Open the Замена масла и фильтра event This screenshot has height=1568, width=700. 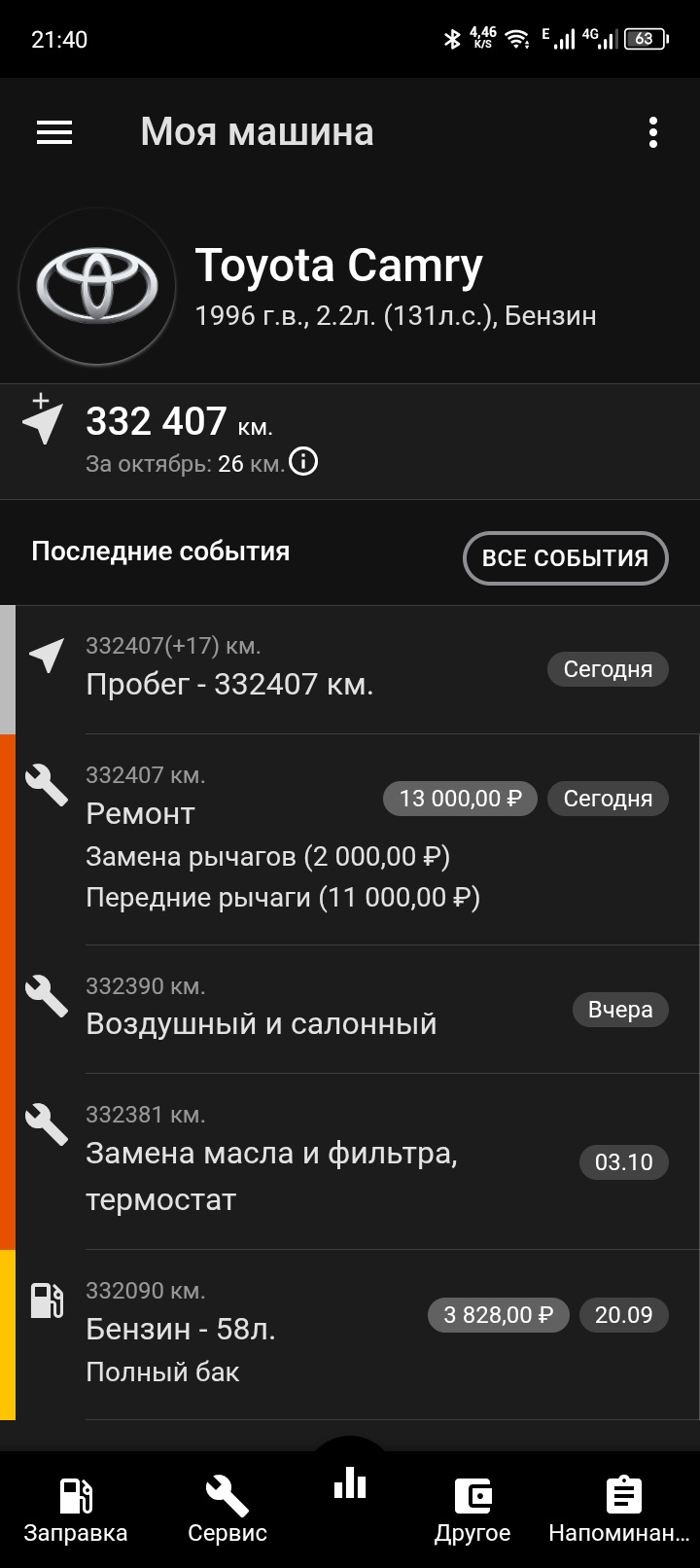click(292, 1158)
